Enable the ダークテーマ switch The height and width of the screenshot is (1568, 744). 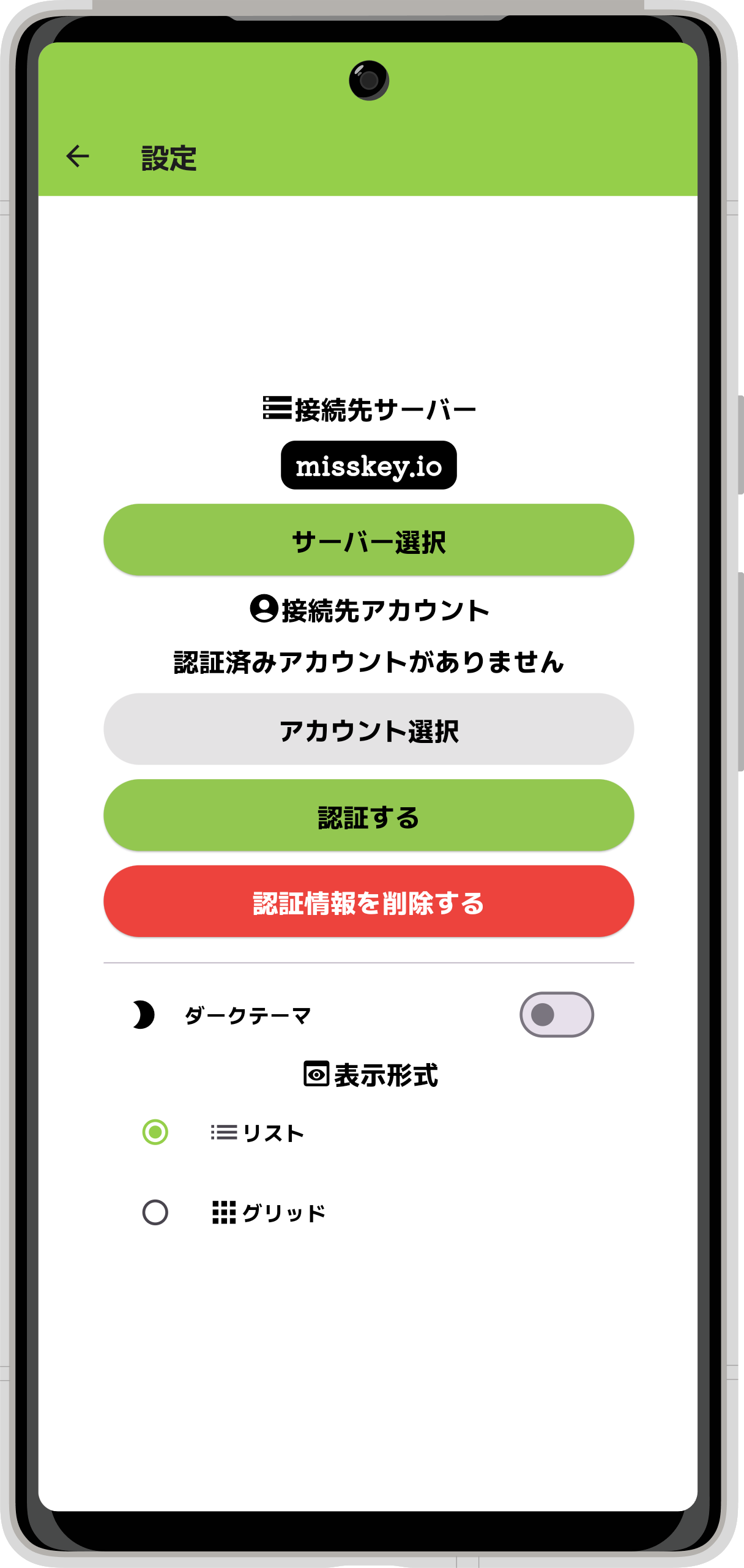tap(556, 1015)
